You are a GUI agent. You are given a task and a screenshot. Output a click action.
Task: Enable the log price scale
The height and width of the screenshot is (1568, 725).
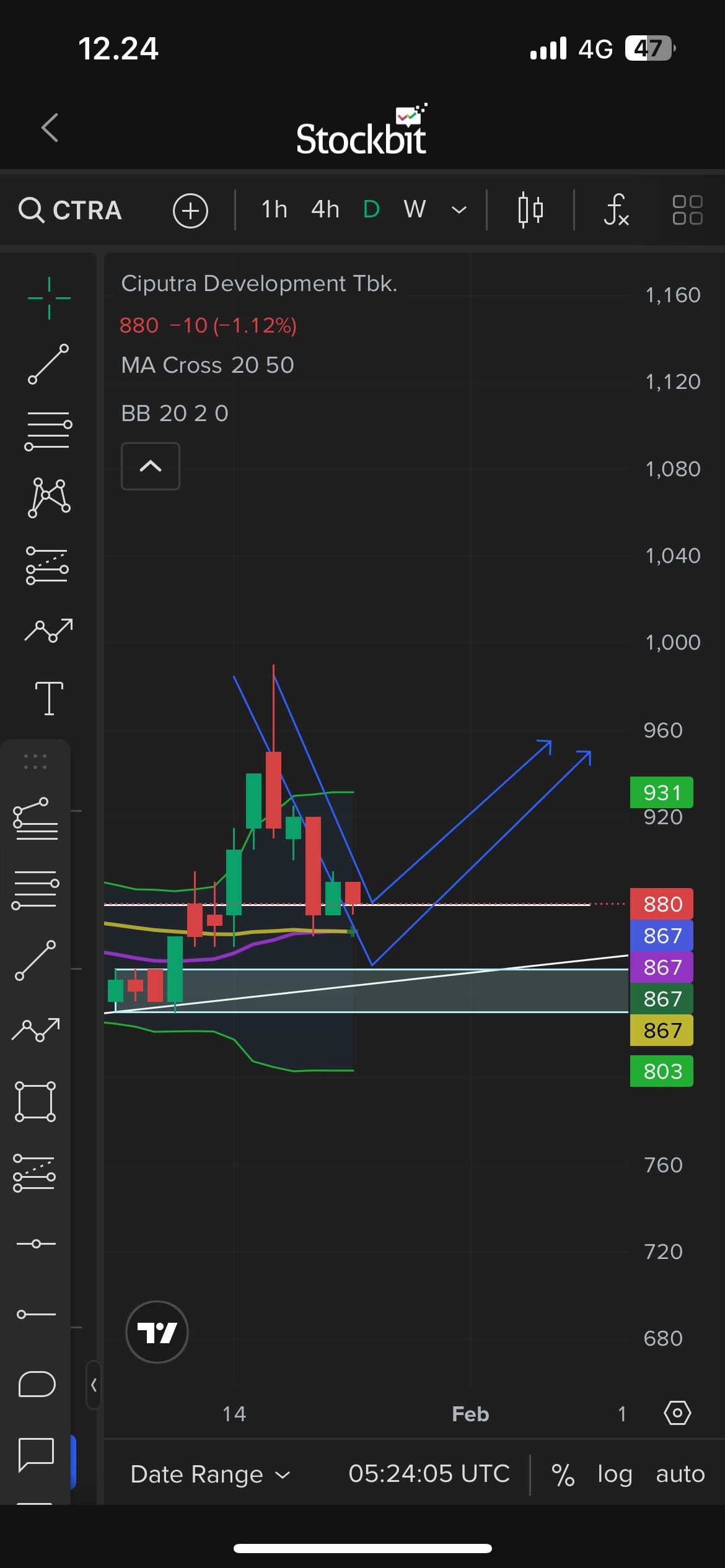click(614, 1474)
